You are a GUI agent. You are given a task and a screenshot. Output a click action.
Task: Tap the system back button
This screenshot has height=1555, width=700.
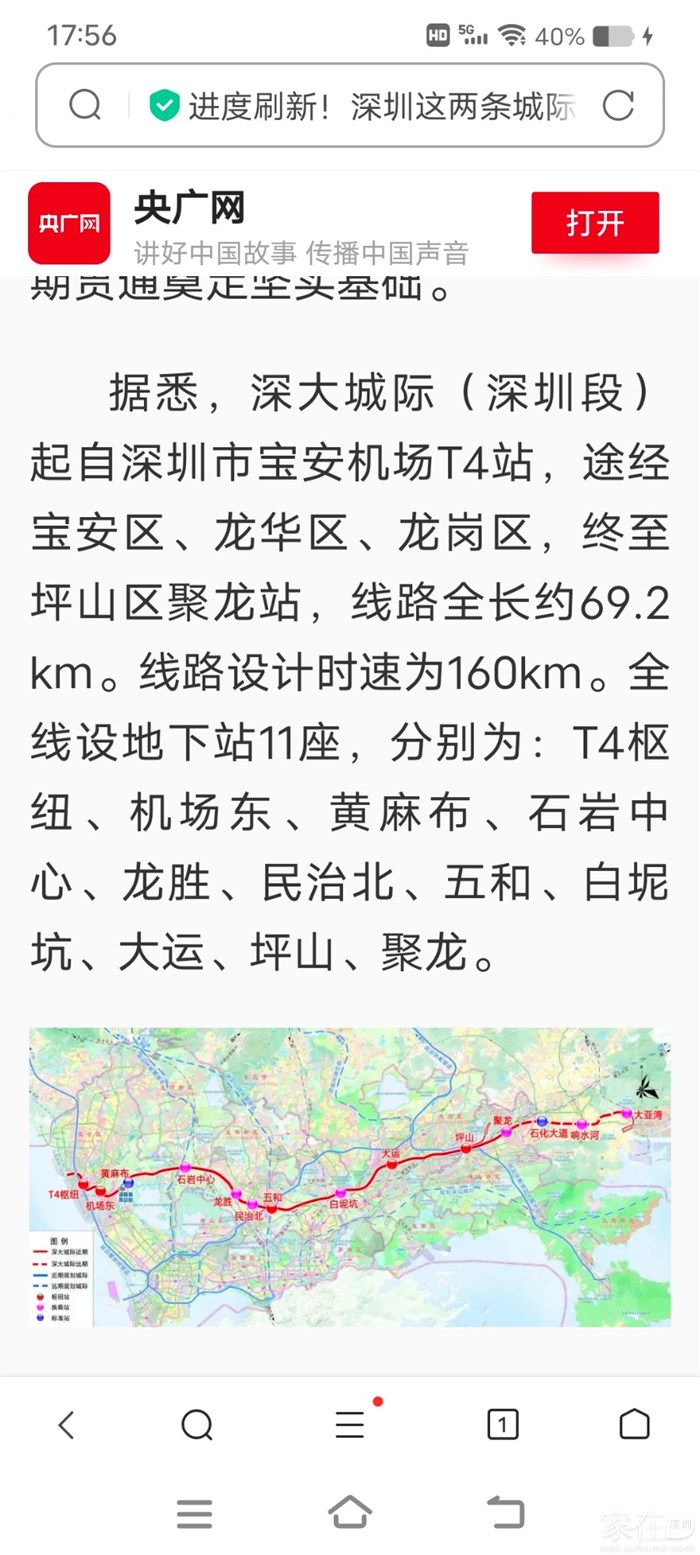click(x=505, y=1513)
